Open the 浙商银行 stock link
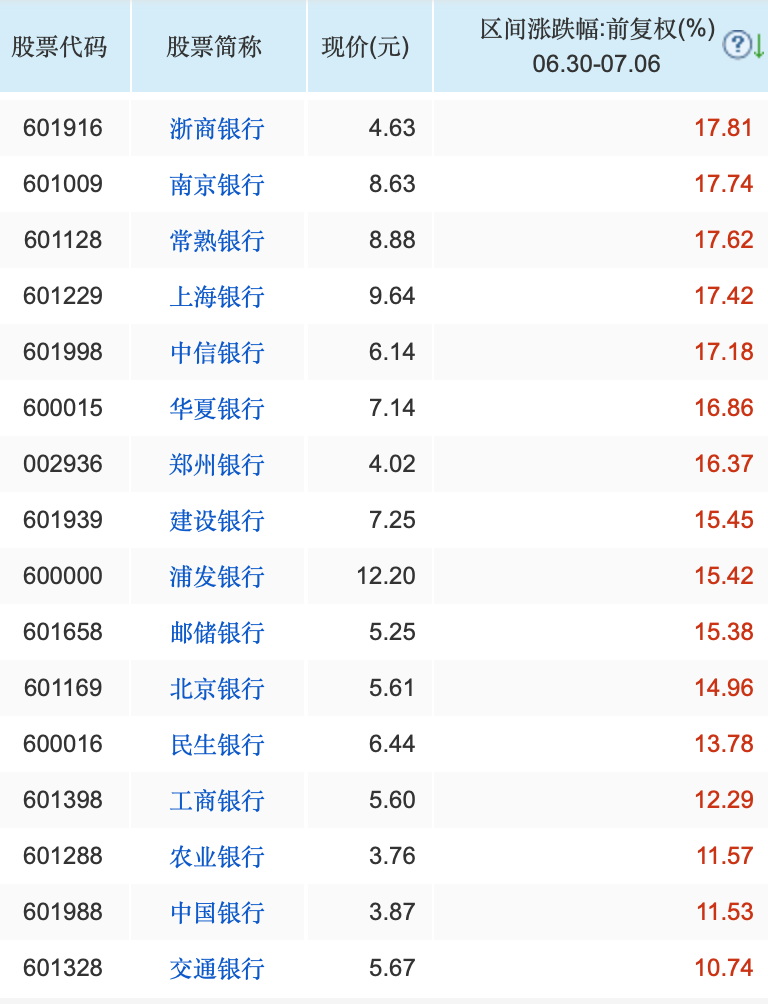Viewport: 768px width, 1004px height. tap(217, 128)
